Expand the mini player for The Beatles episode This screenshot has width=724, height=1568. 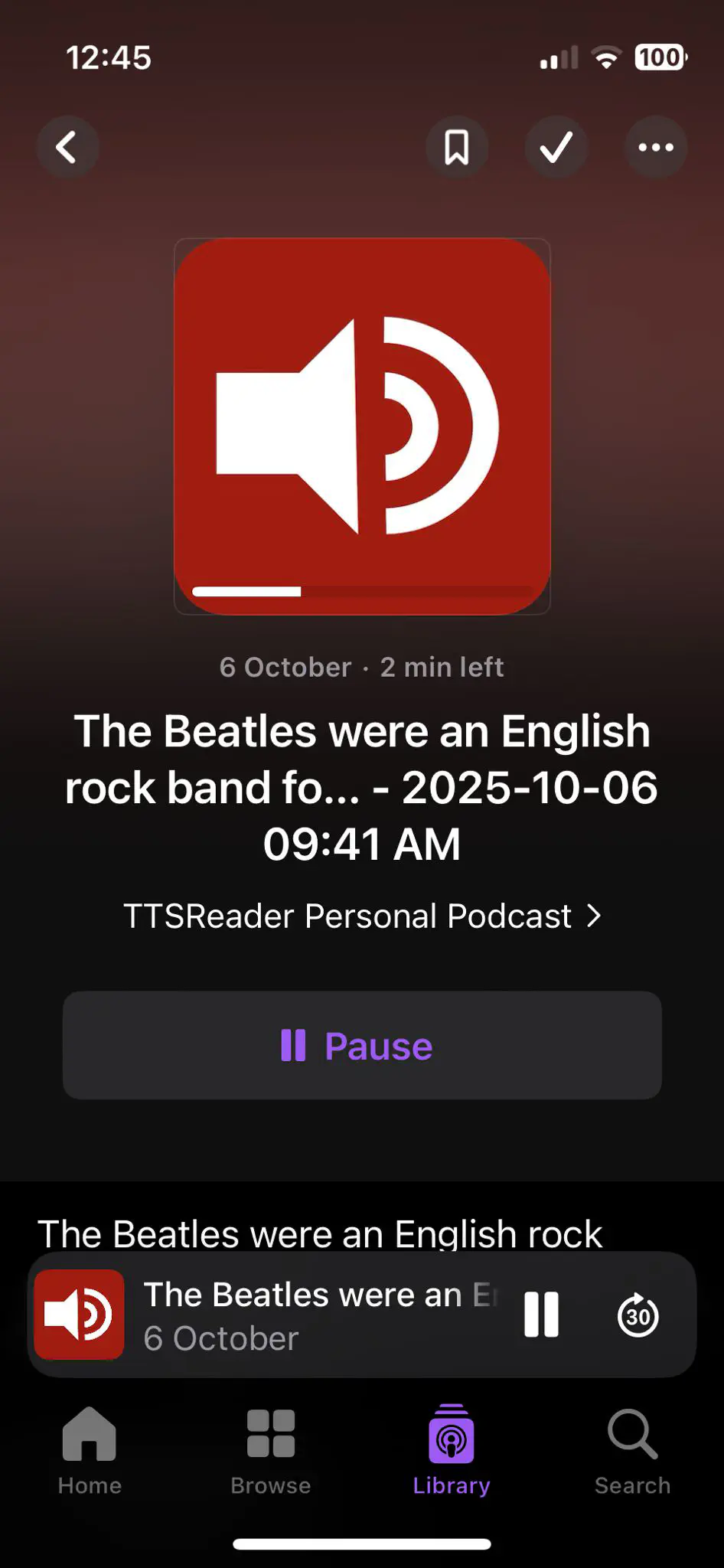[x=306, y=1315]
